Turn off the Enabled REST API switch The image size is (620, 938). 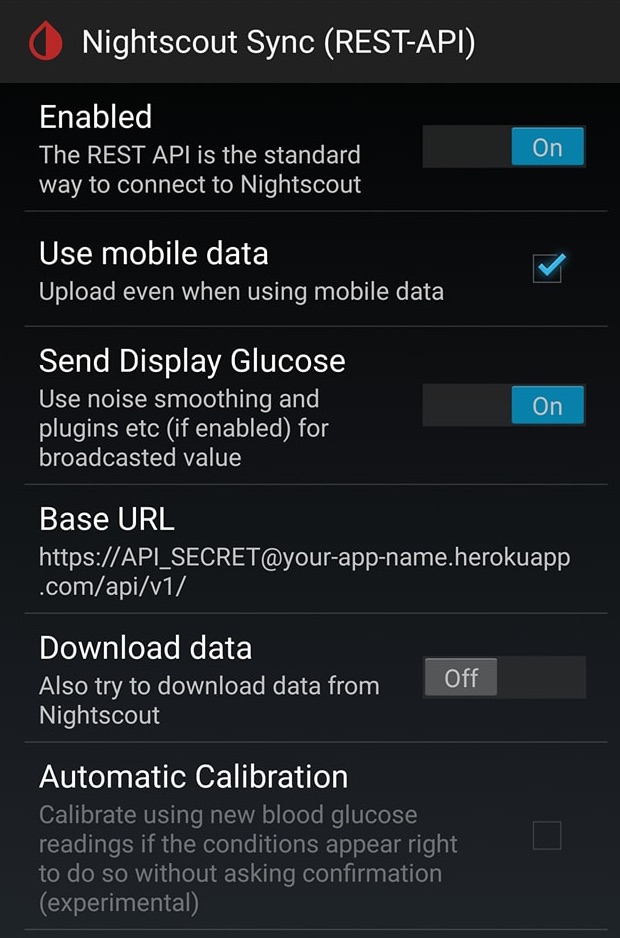(504, 148)
